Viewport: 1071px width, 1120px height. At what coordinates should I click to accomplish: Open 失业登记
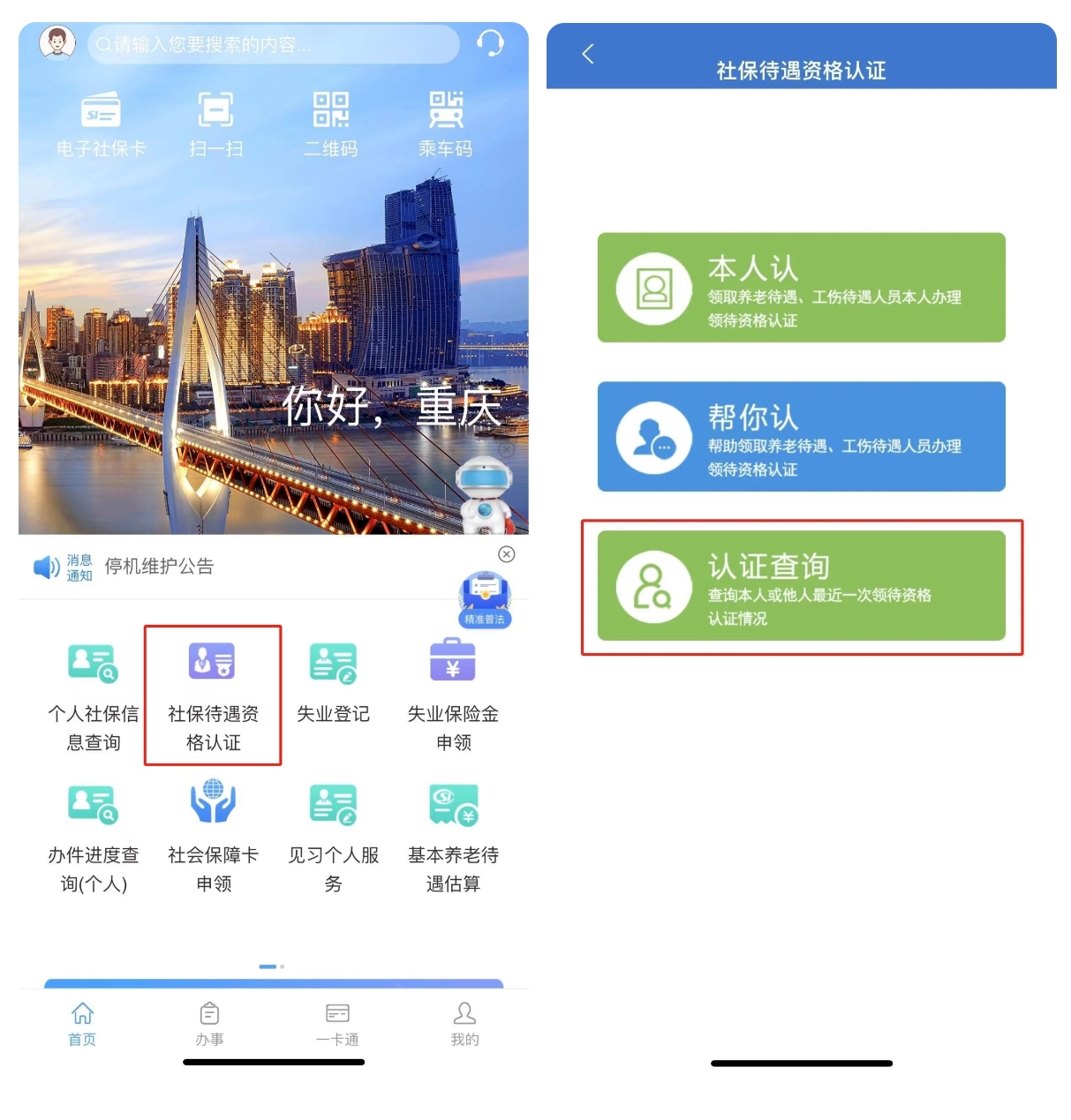333,684
